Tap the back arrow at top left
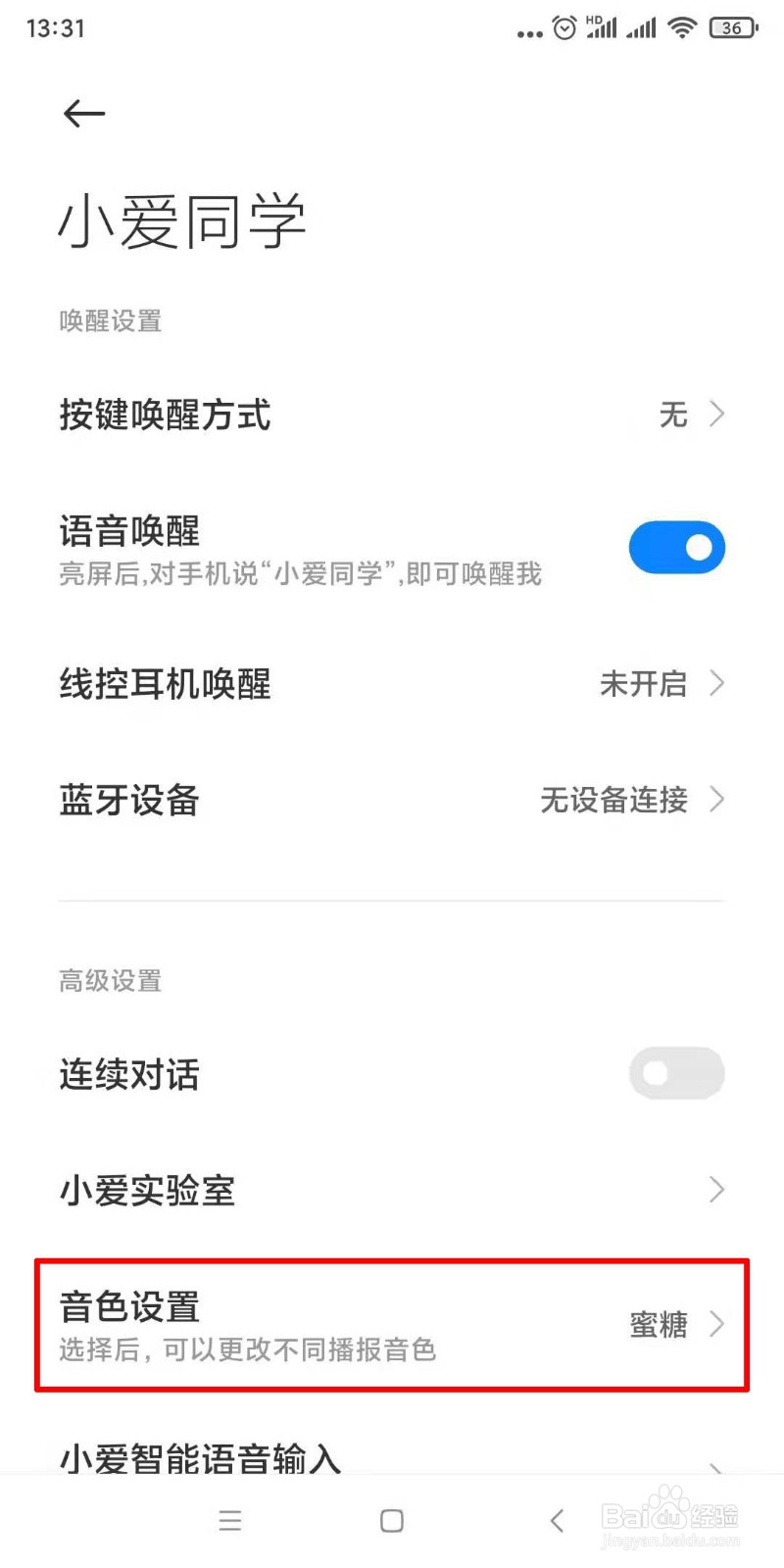The height and width of the screenshot is (1568, 784). [x=83, y=113]
